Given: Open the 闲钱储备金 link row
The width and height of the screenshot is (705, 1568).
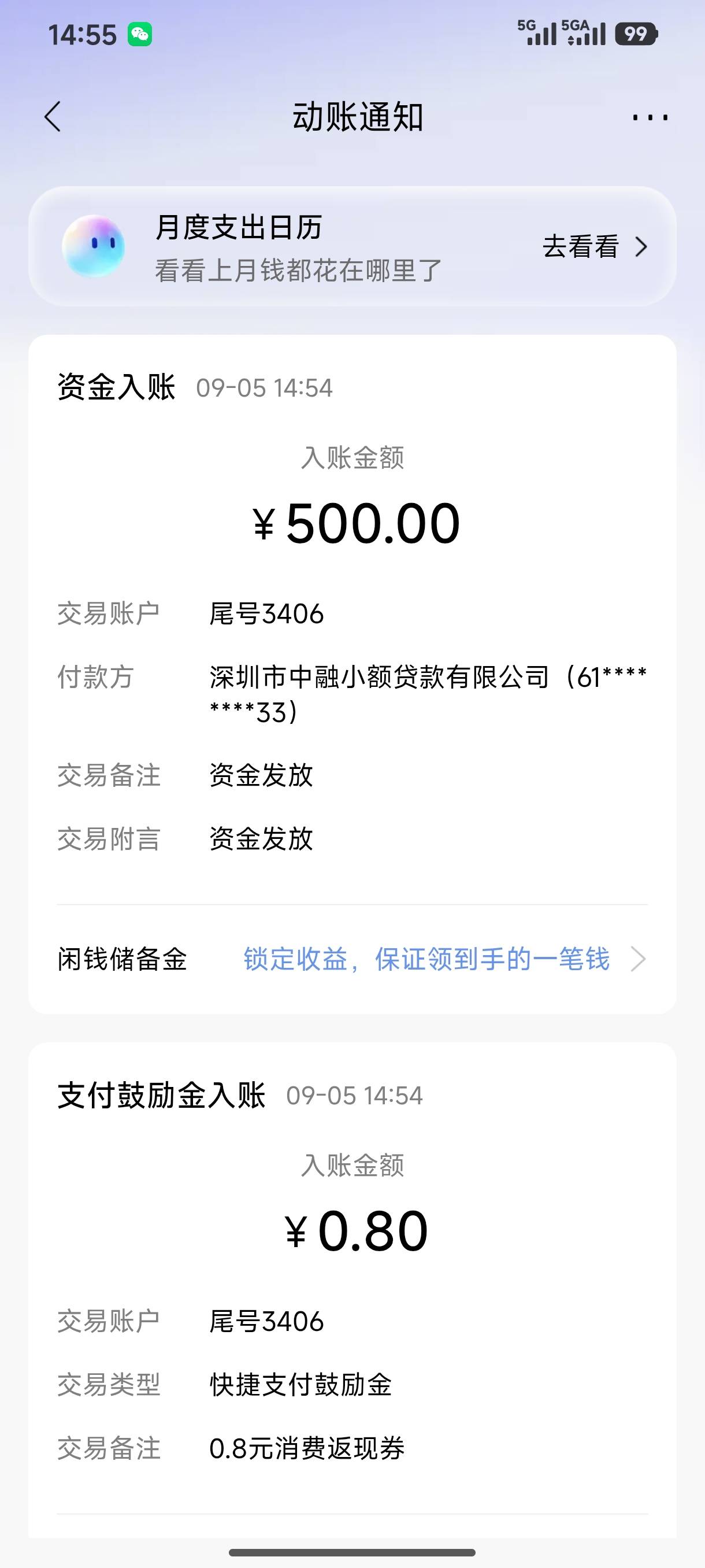Looking at the screenshot, I should click(x=352, y=959).
